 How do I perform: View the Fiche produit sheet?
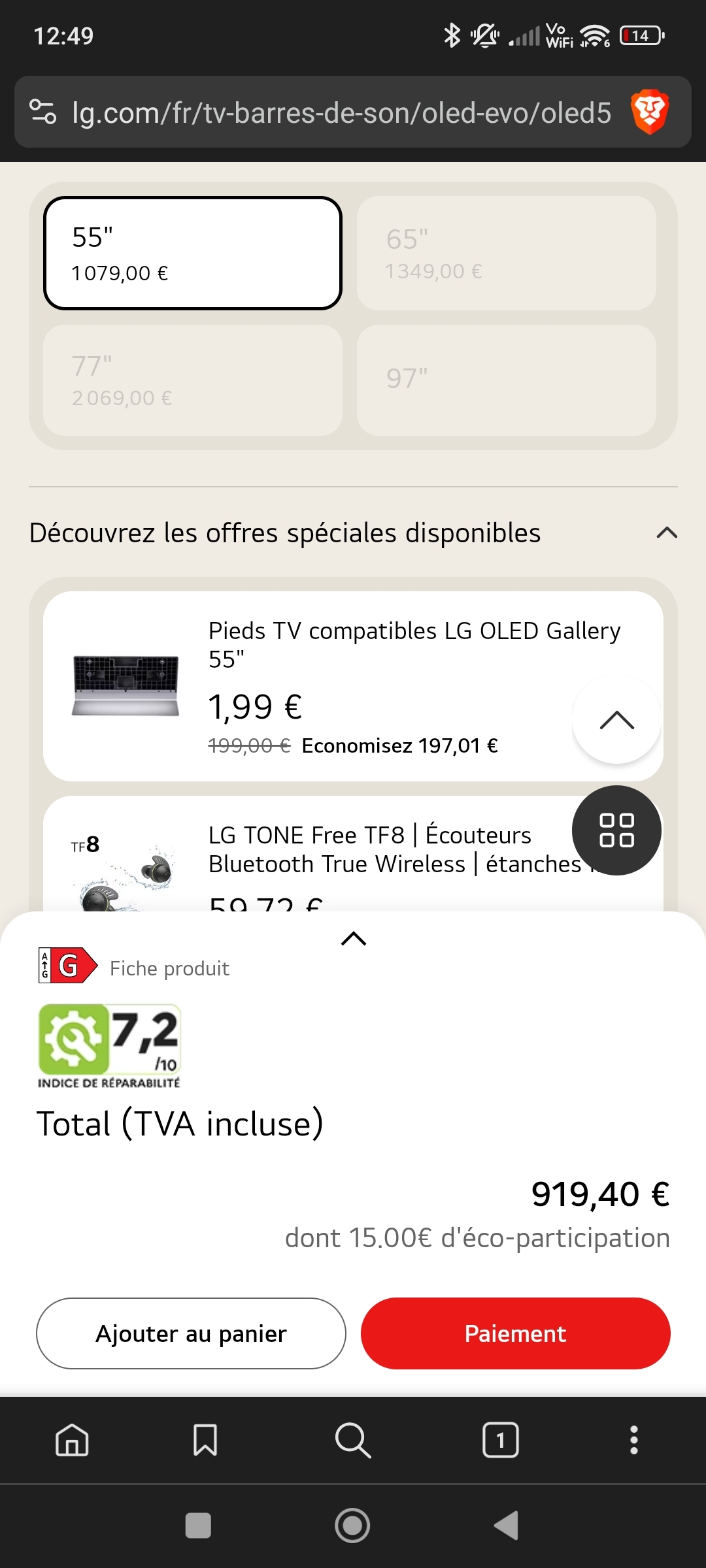(x=169, y=968)
